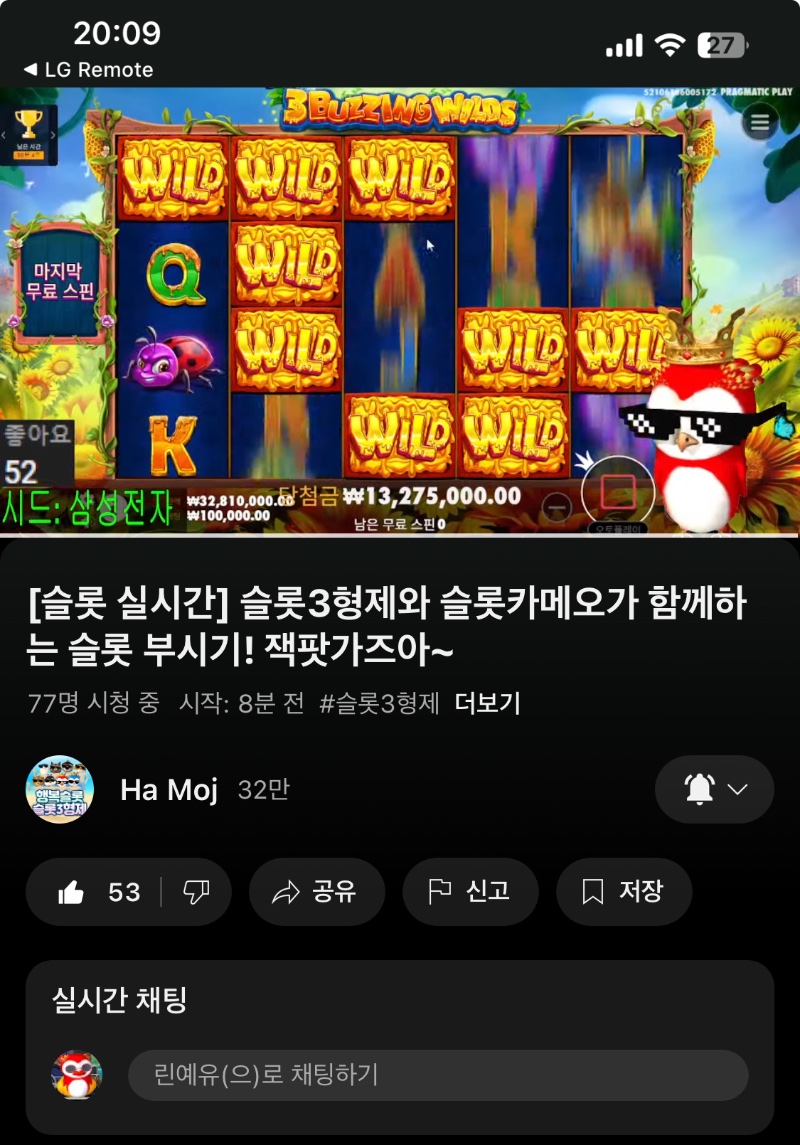Open the Ha Moj channel page
The width and height of the screenshot is (800, 1145).
click(168, 790)
